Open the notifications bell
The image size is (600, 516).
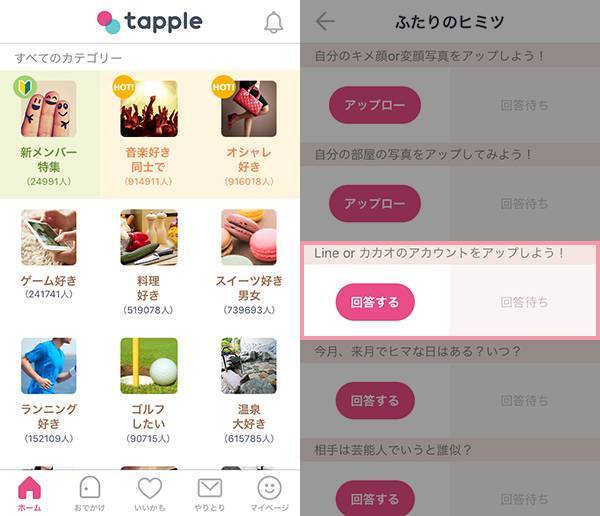273,23
